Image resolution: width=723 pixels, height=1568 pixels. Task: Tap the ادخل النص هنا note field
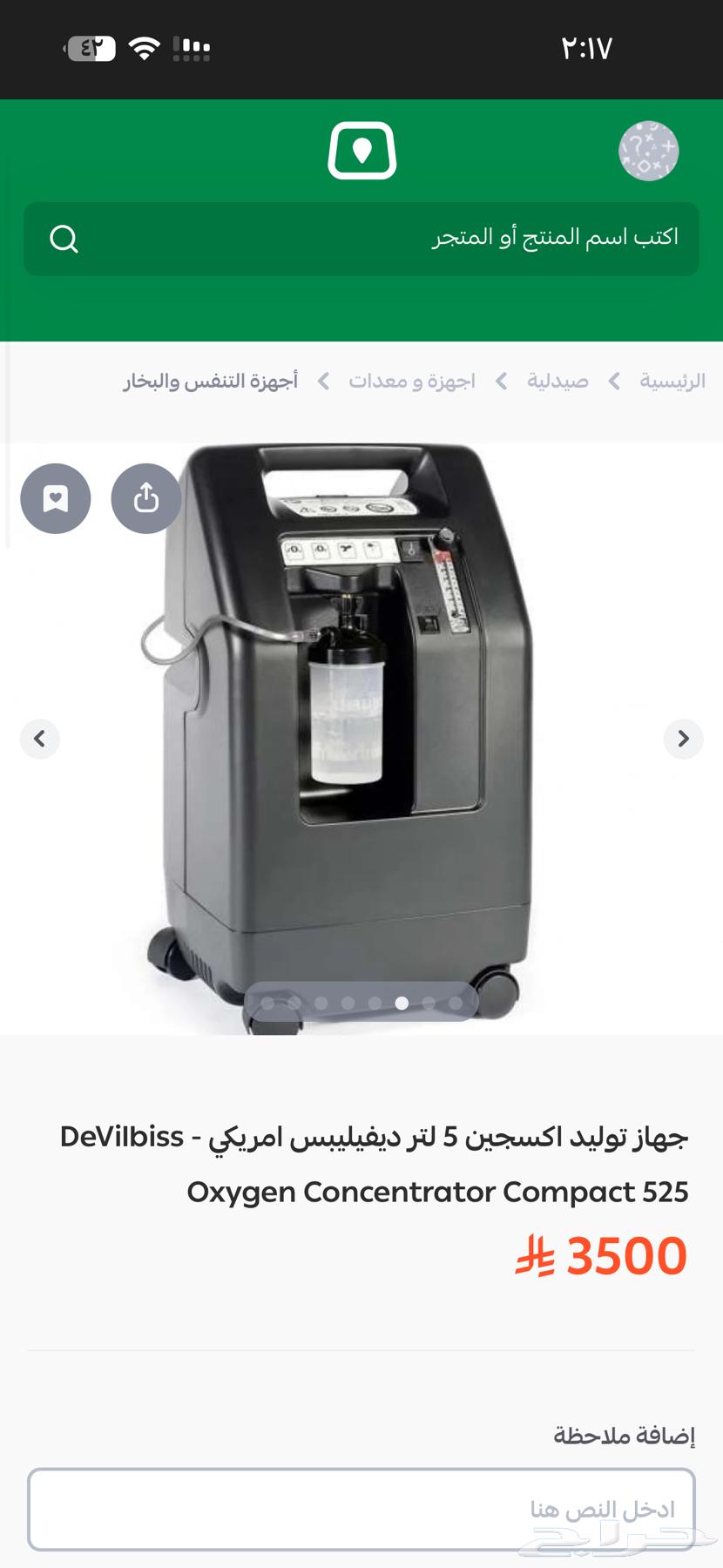[x=362, y=1510]
